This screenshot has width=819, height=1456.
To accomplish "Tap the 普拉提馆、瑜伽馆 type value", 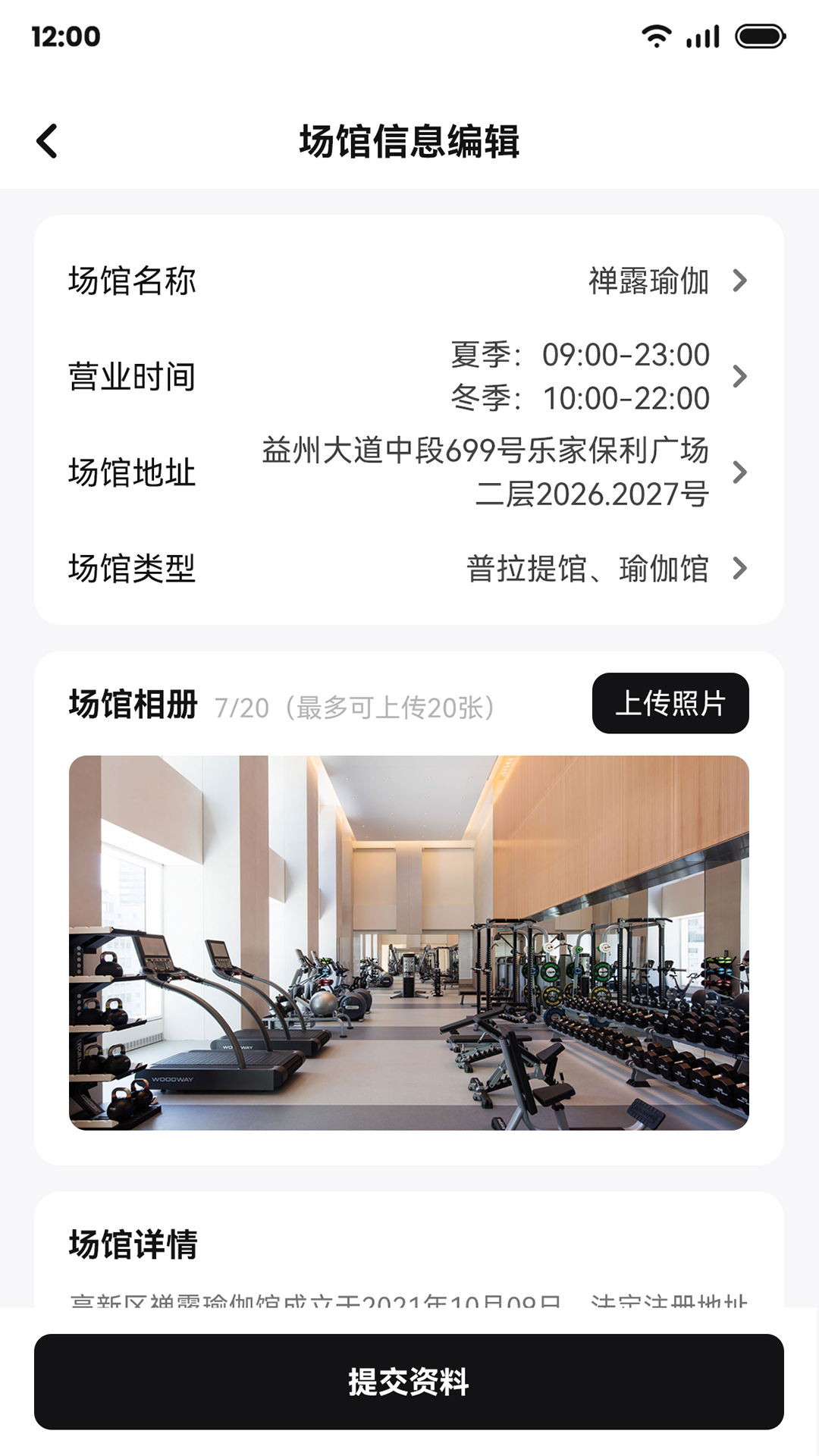I will click(589, 566).
